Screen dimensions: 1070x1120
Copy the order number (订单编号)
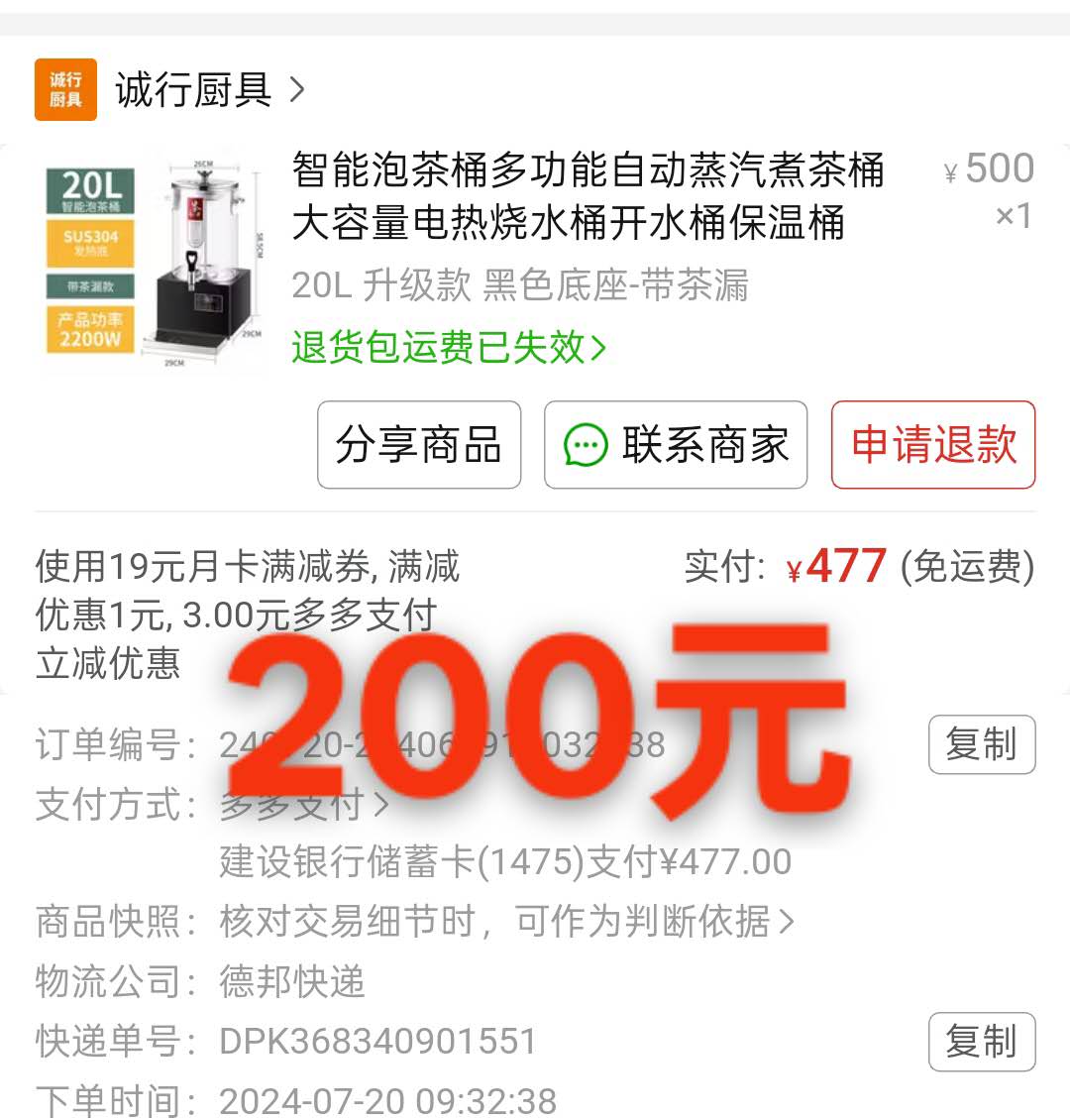(981, 744)
